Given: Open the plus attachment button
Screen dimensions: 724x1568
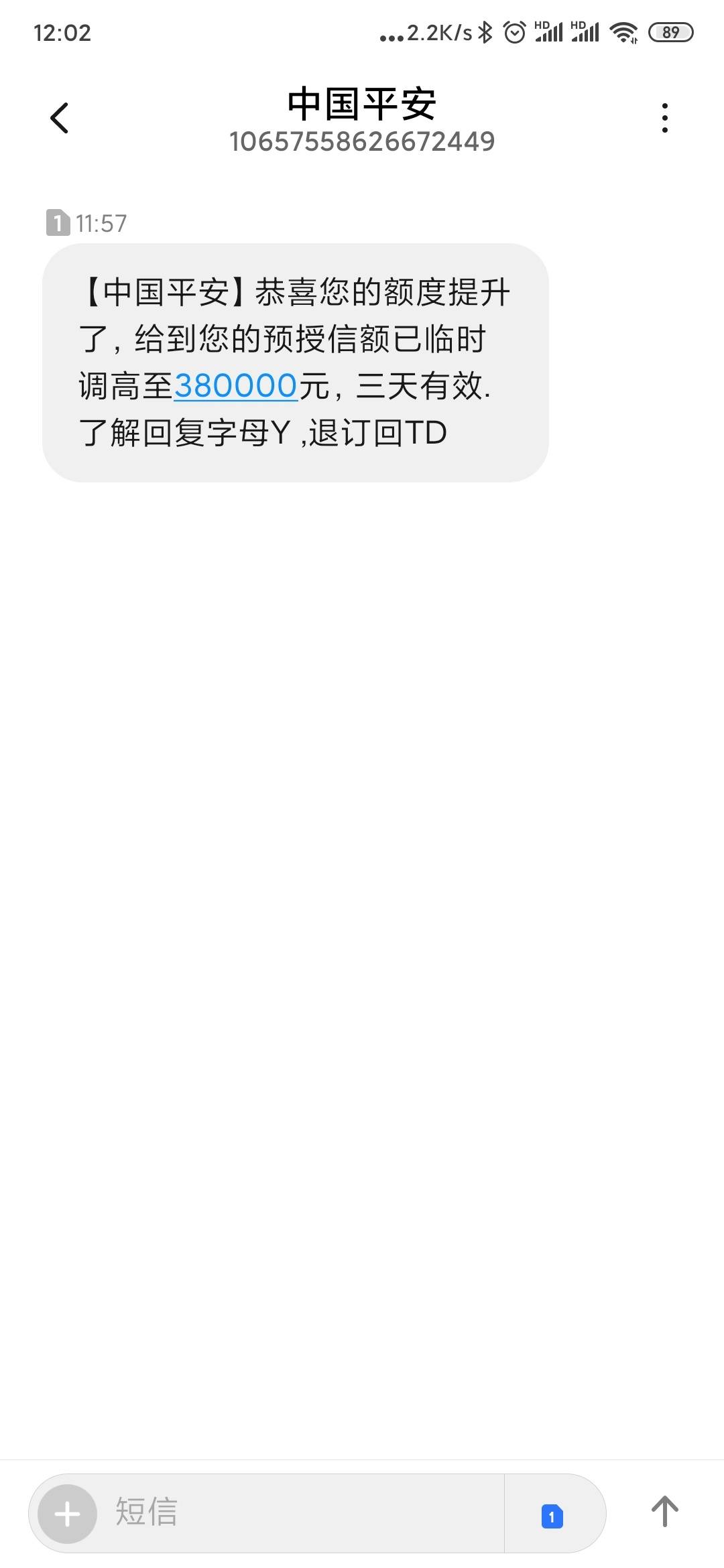Looking at the screenshot, I should 67,1514.
